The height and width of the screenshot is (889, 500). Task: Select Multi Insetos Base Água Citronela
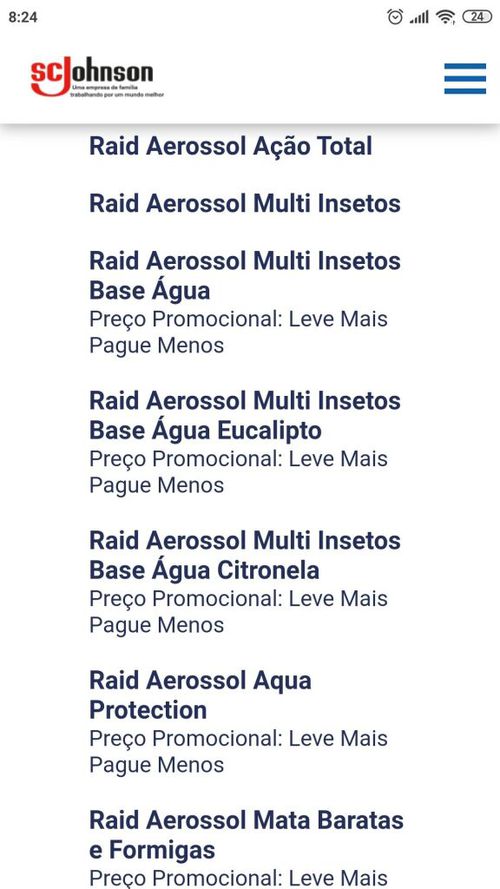coord(245,556)
